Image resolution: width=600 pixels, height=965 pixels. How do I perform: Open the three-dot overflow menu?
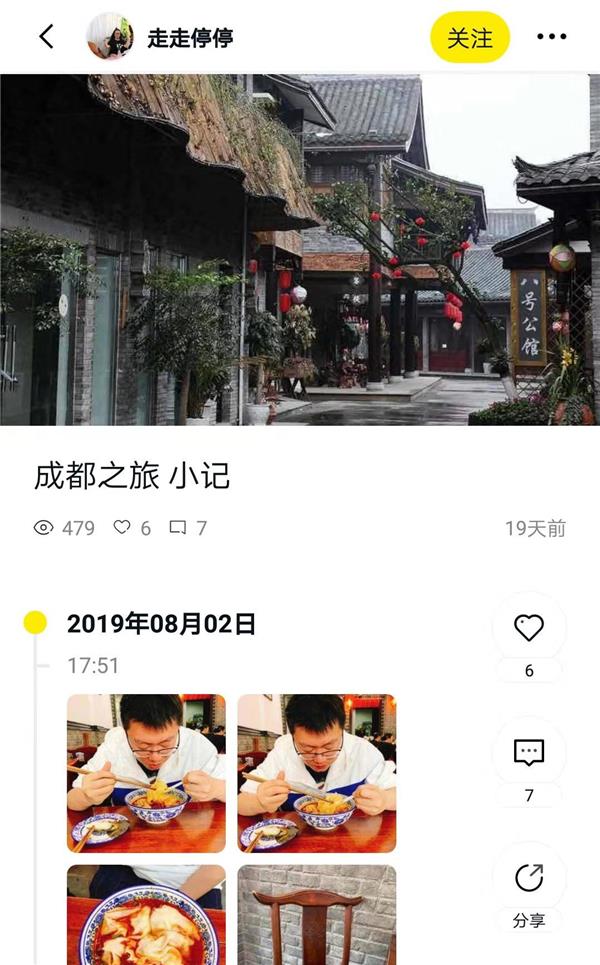pos(551,38)
